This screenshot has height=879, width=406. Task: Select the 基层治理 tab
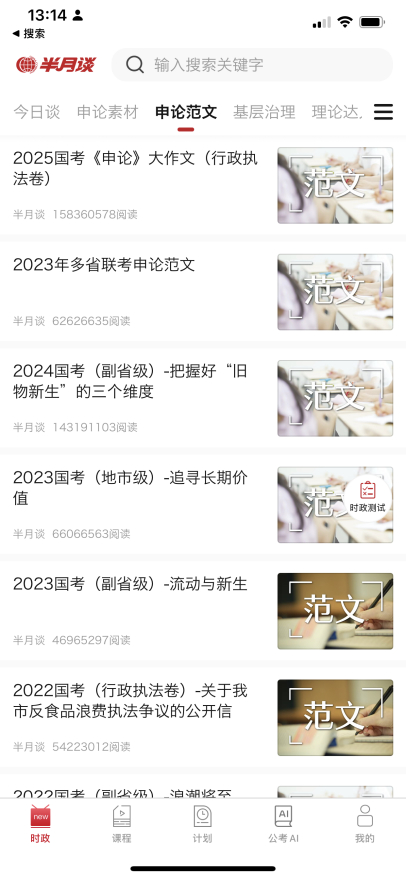[x=264, y=112]
